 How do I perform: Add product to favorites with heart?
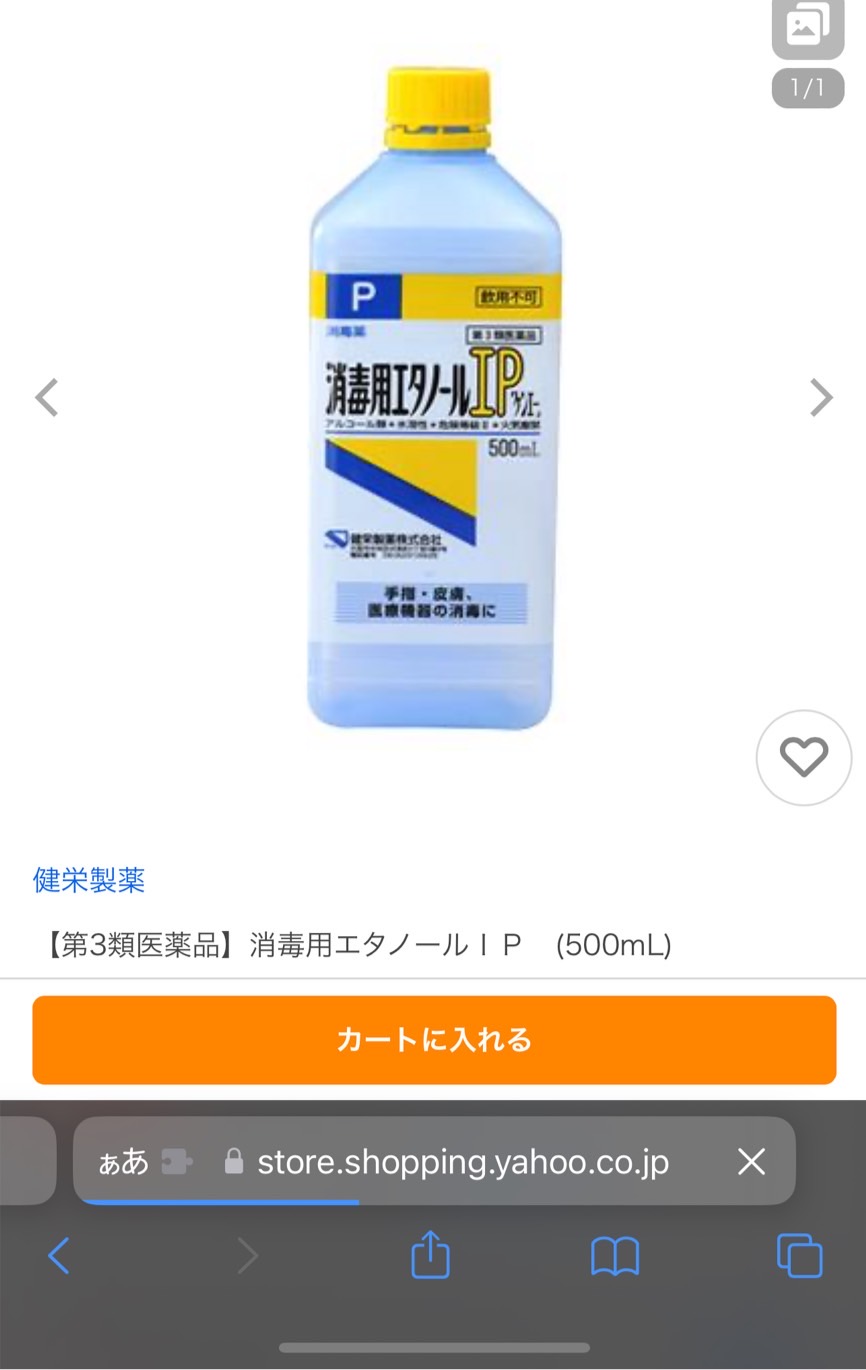[803, 758]
